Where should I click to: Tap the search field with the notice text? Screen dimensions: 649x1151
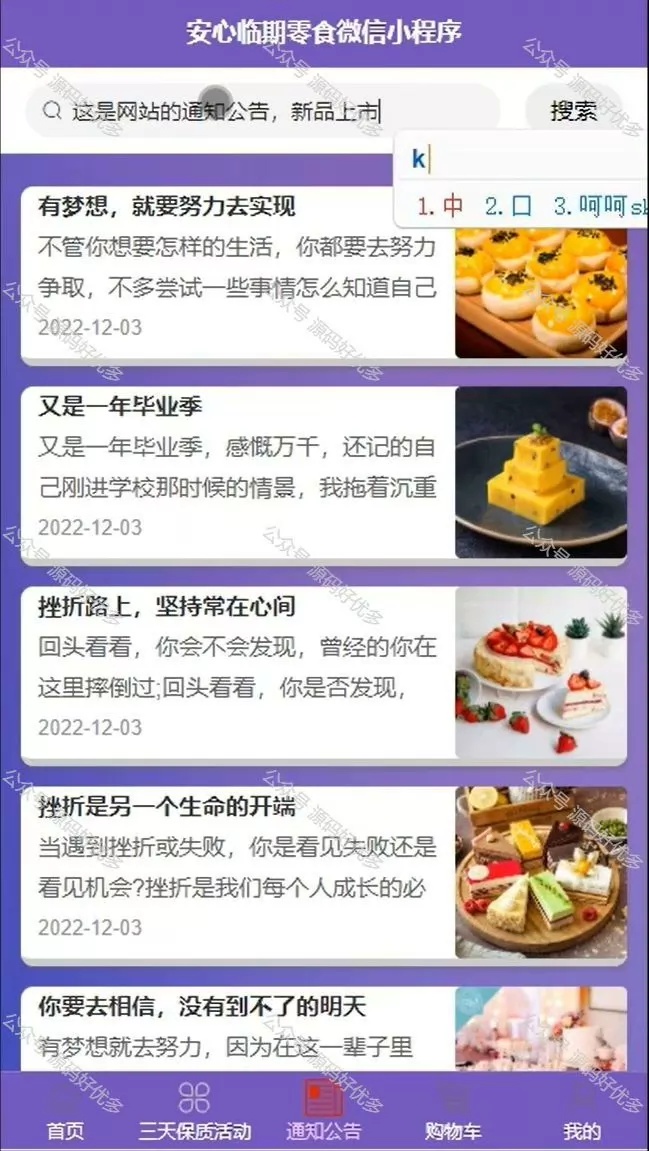pyautogui.click(x=263, y=111)
